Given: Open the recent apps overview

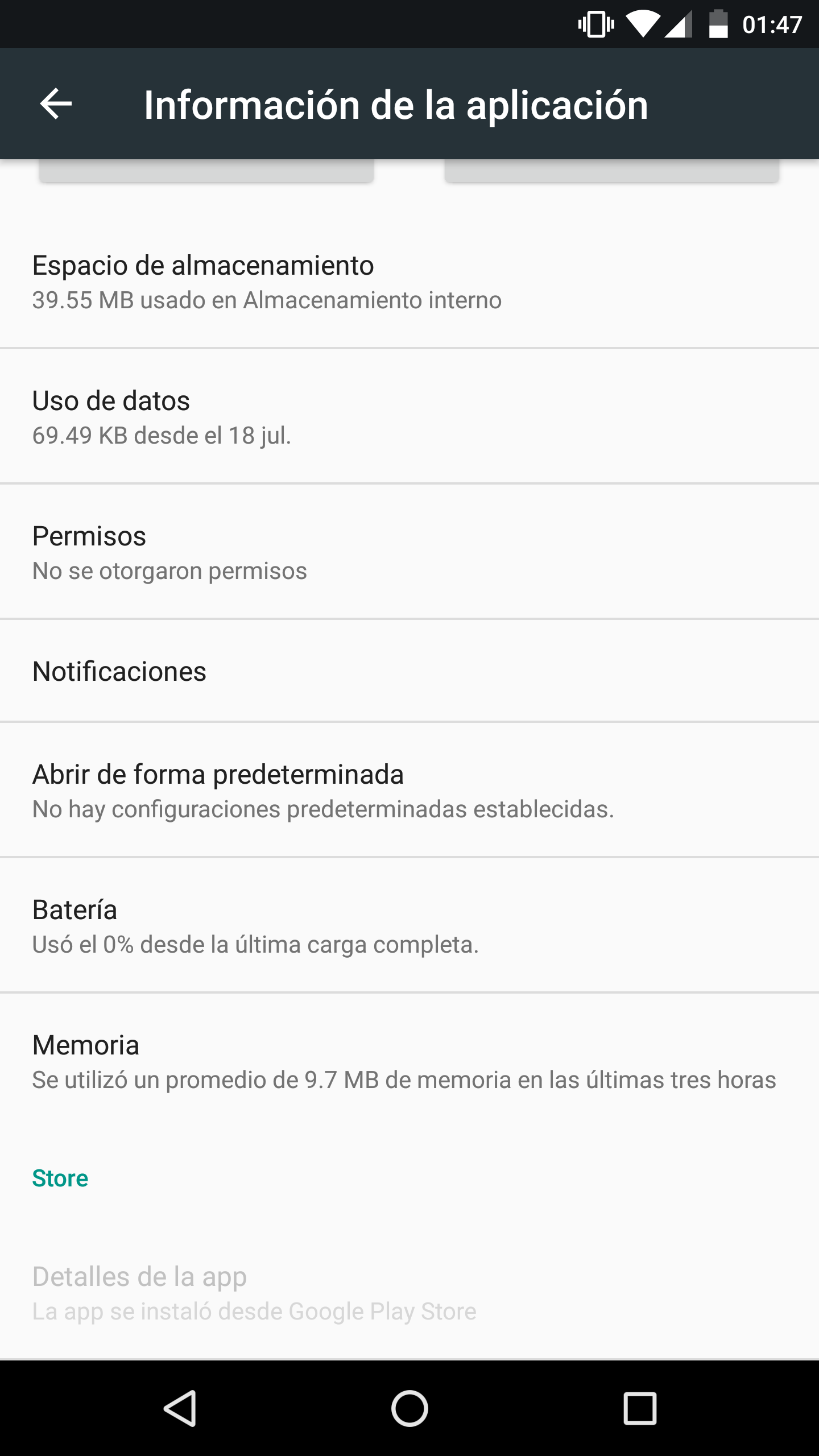Looking at the screenshot, I should [640, 1408].
